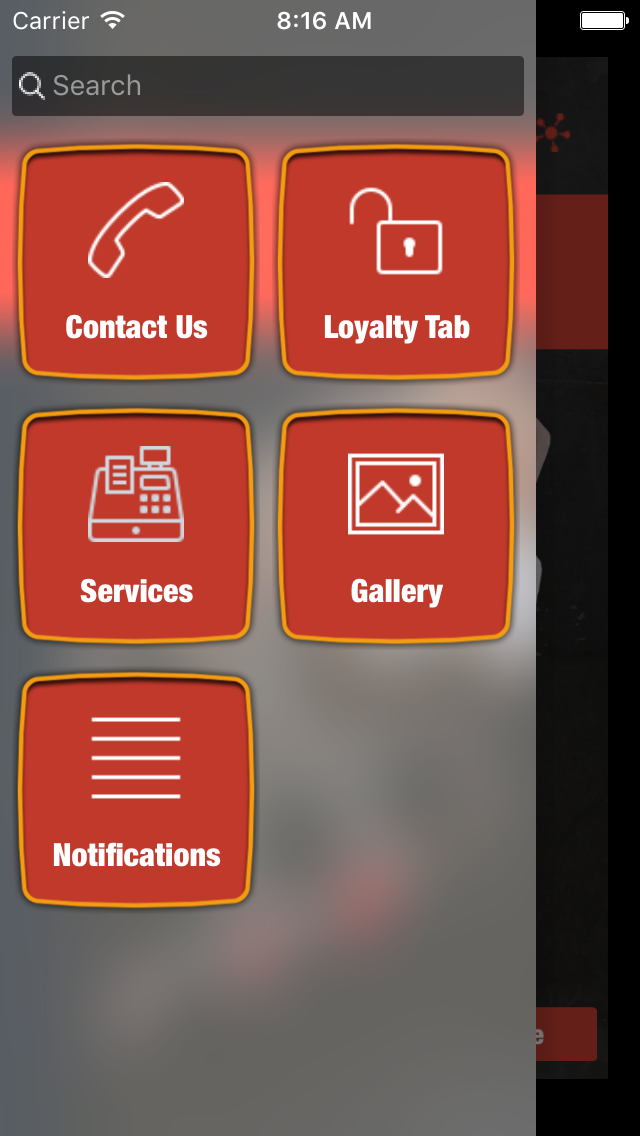Open the Loyalty Tab tile
Viewport: 640px width, 1136px height.
point(396,262)
